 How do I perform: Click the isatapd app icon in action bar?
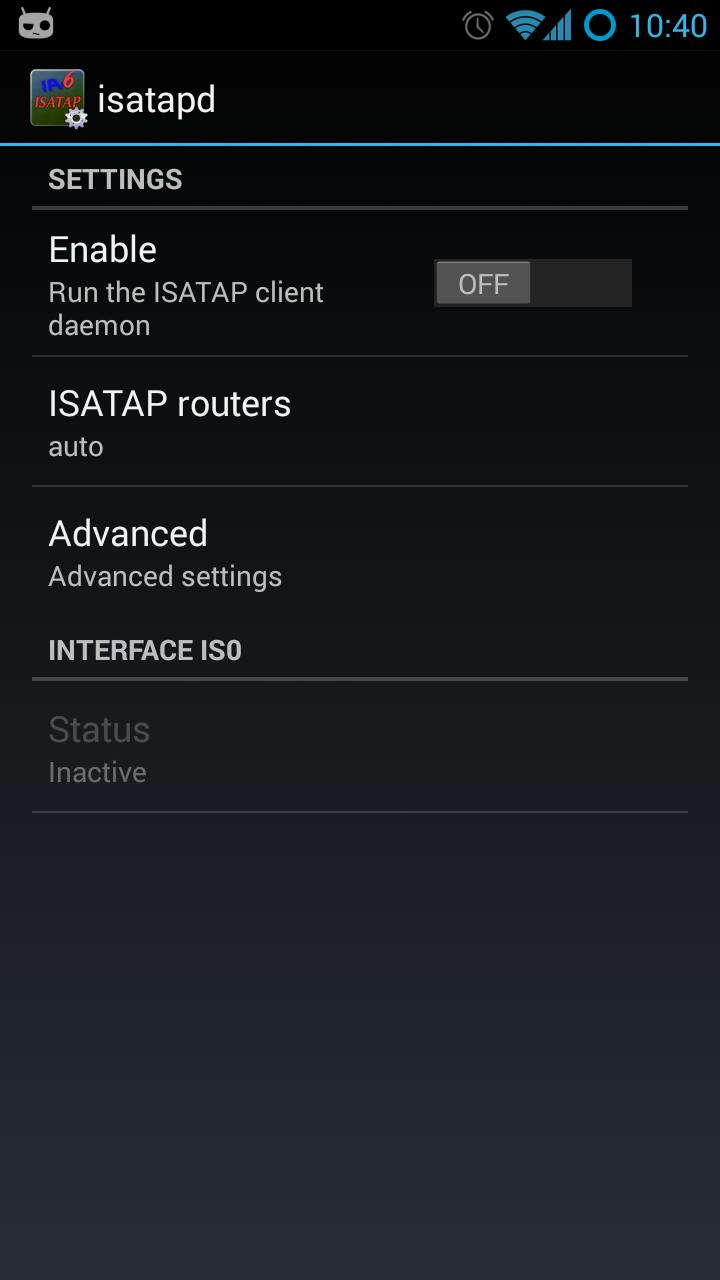click(x=57, y=98)
